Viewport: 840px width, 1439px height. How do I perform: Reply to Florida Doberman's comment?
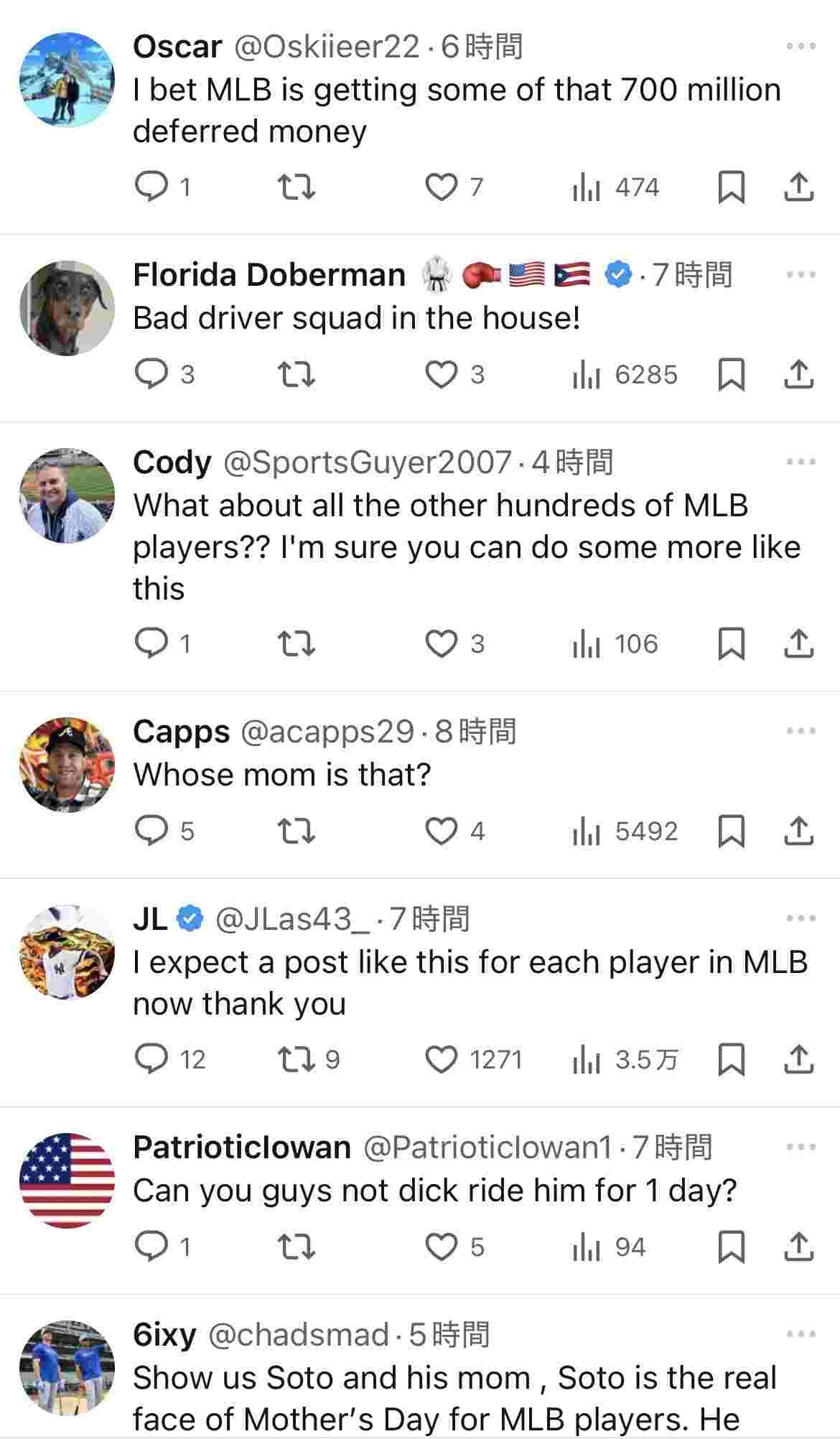[x=151, y=374]
